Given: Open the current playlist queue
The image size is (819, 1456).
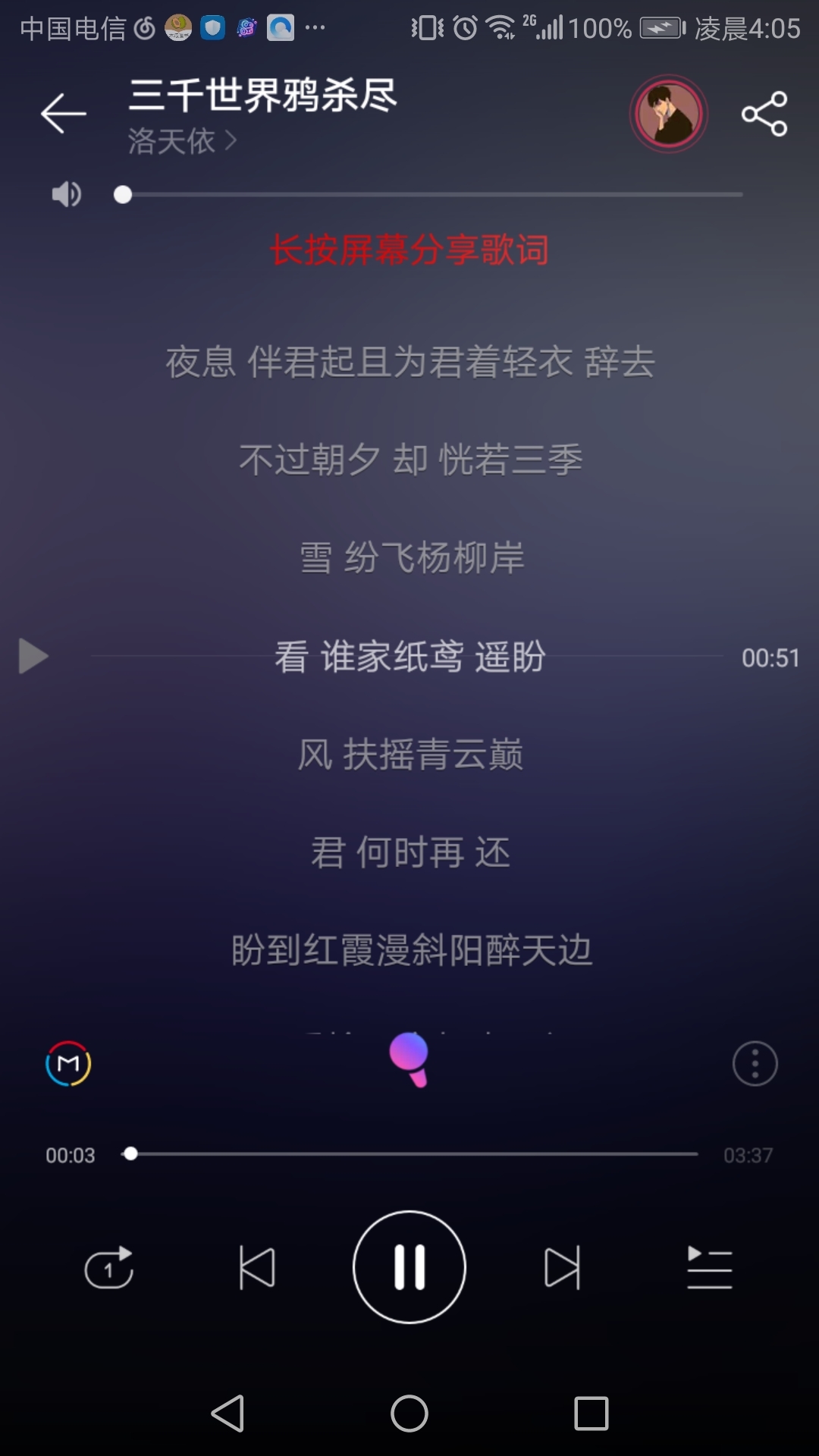Looking at the screenshot, I should (709, 1268).
